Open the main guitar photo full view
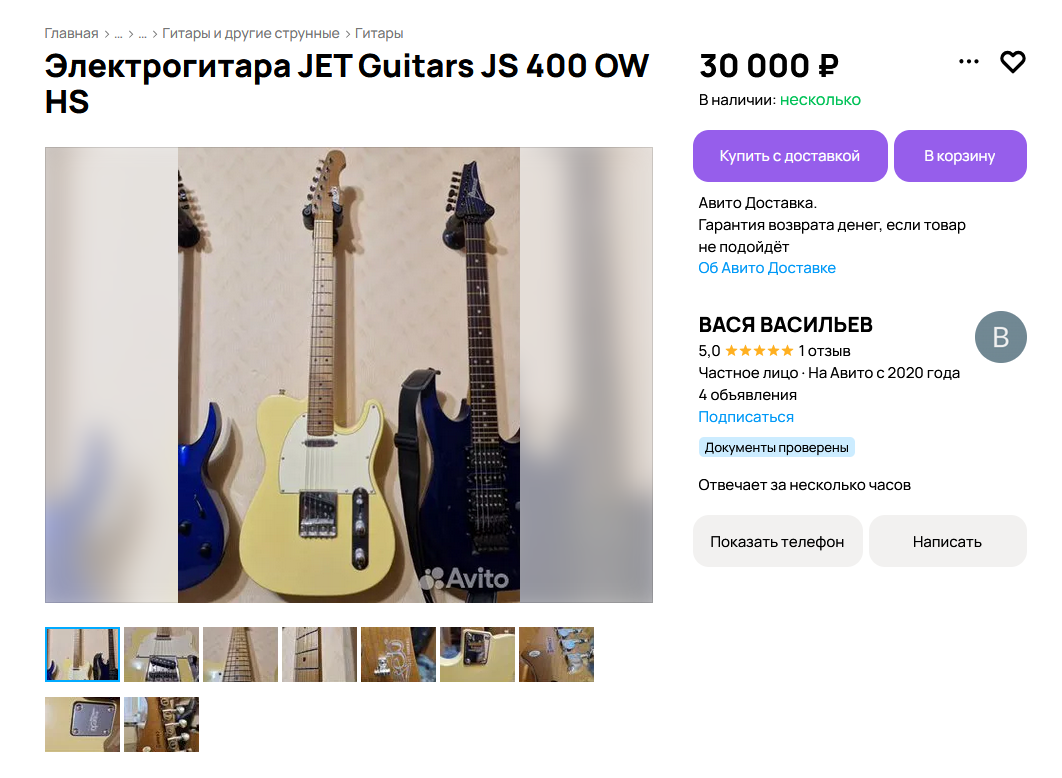Screen dimensions: 1062x778 click(349, 375)
